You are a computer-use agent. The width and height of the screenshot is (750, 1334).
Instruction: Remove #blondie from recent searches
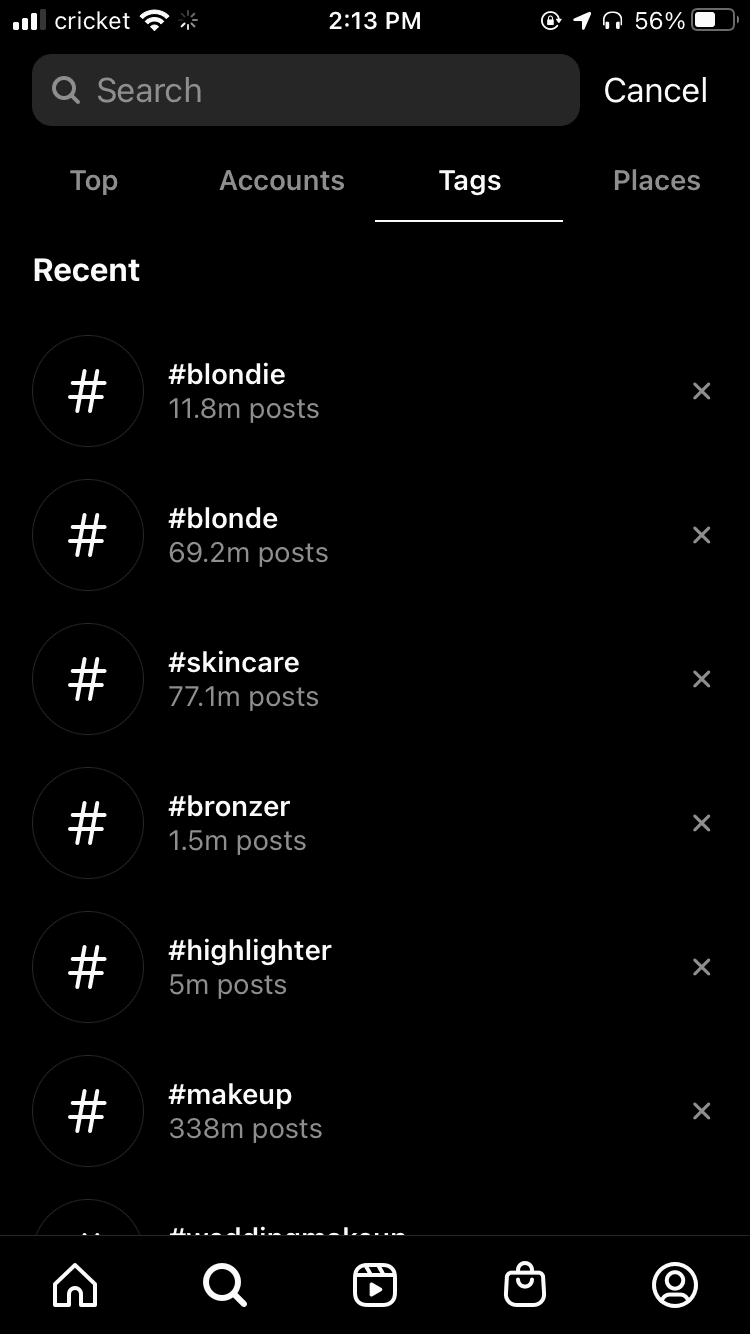[702, 391]
